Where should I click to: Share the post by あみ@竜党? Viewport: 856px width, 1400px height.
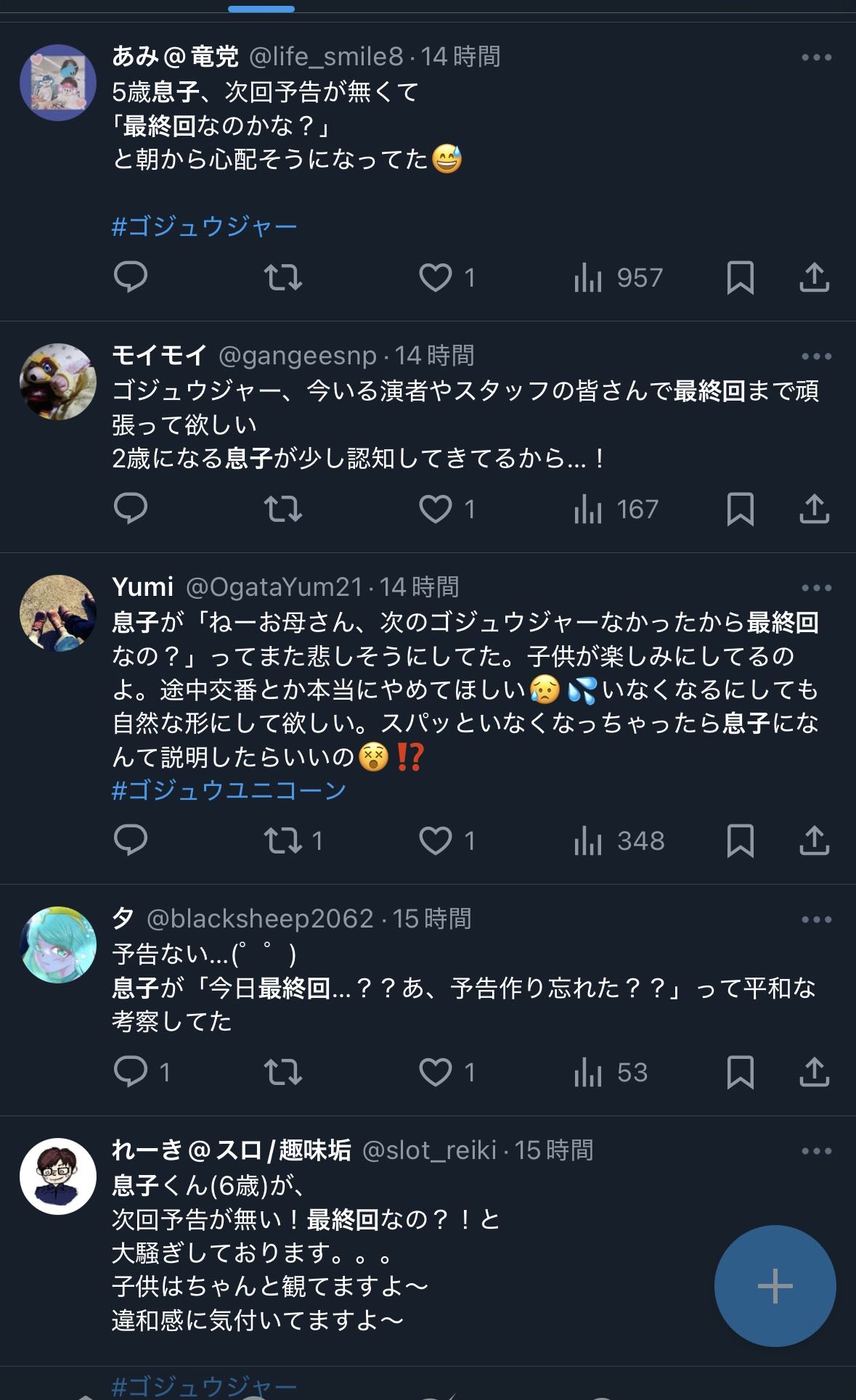pos(814,278)
